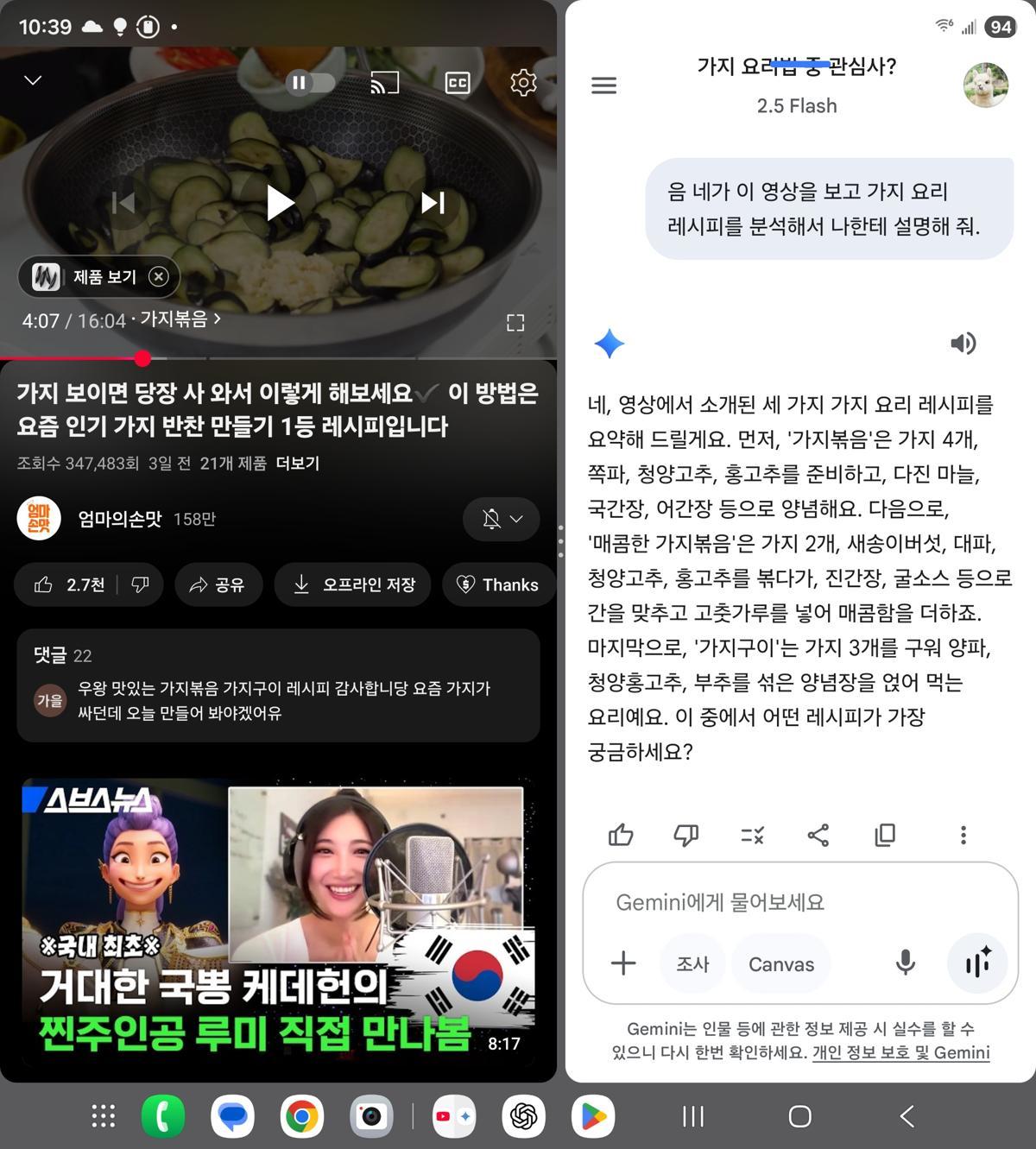This screenshot has width=1036, height=1149.
Task: Turn on closed captions
Action: (x=457, y=83)
